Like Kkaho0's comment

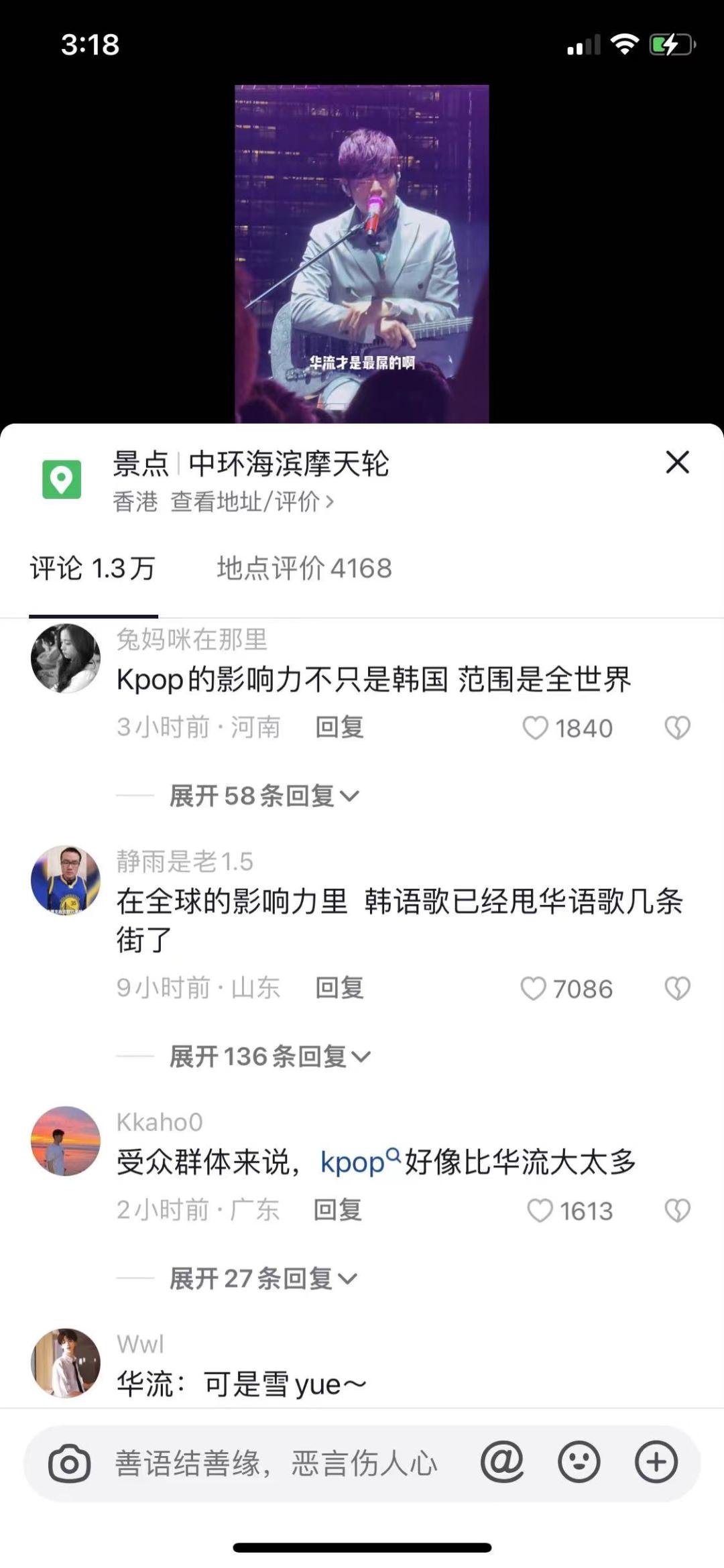(x=540, y=1211)
